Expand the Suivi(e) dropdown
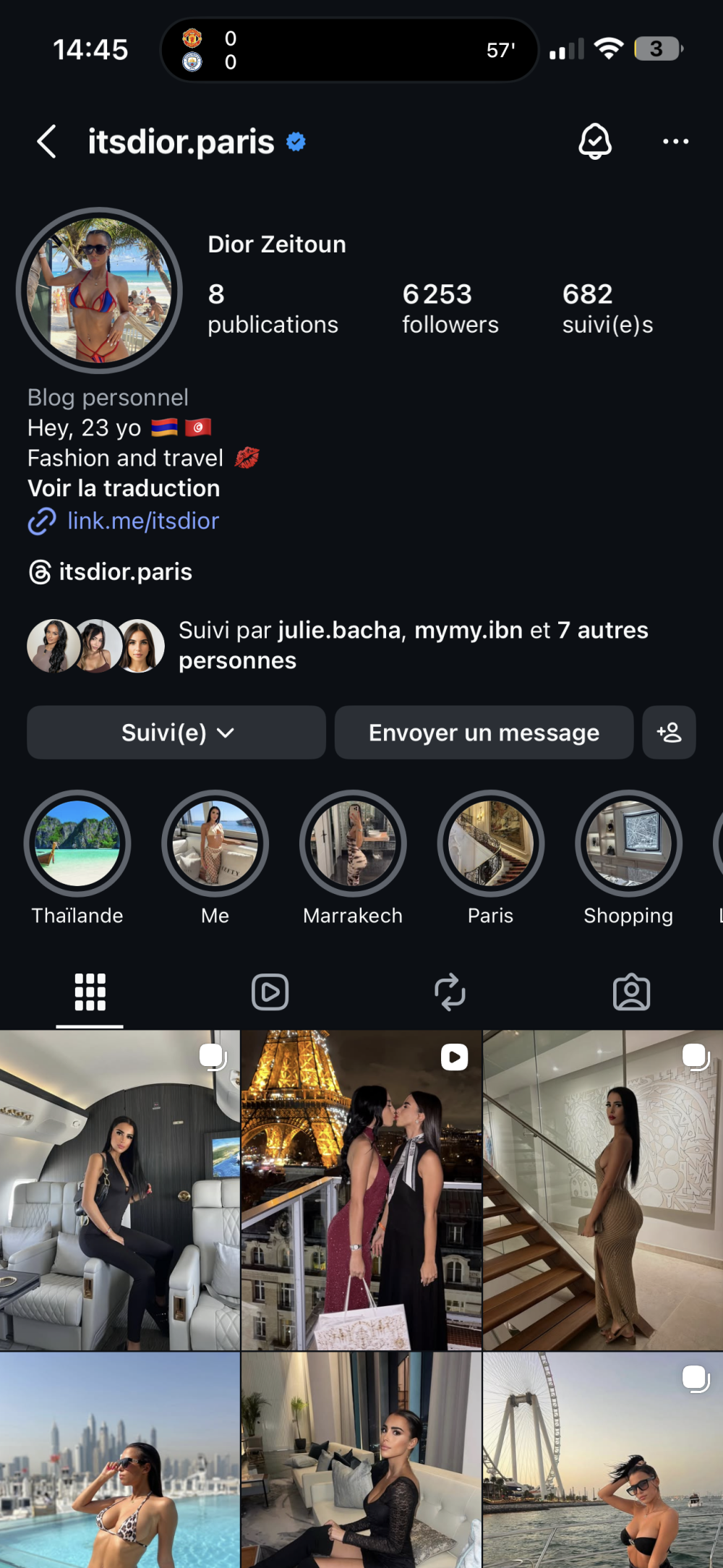The width and height of the screenshot is (723, 1568). tap(176, 733)
